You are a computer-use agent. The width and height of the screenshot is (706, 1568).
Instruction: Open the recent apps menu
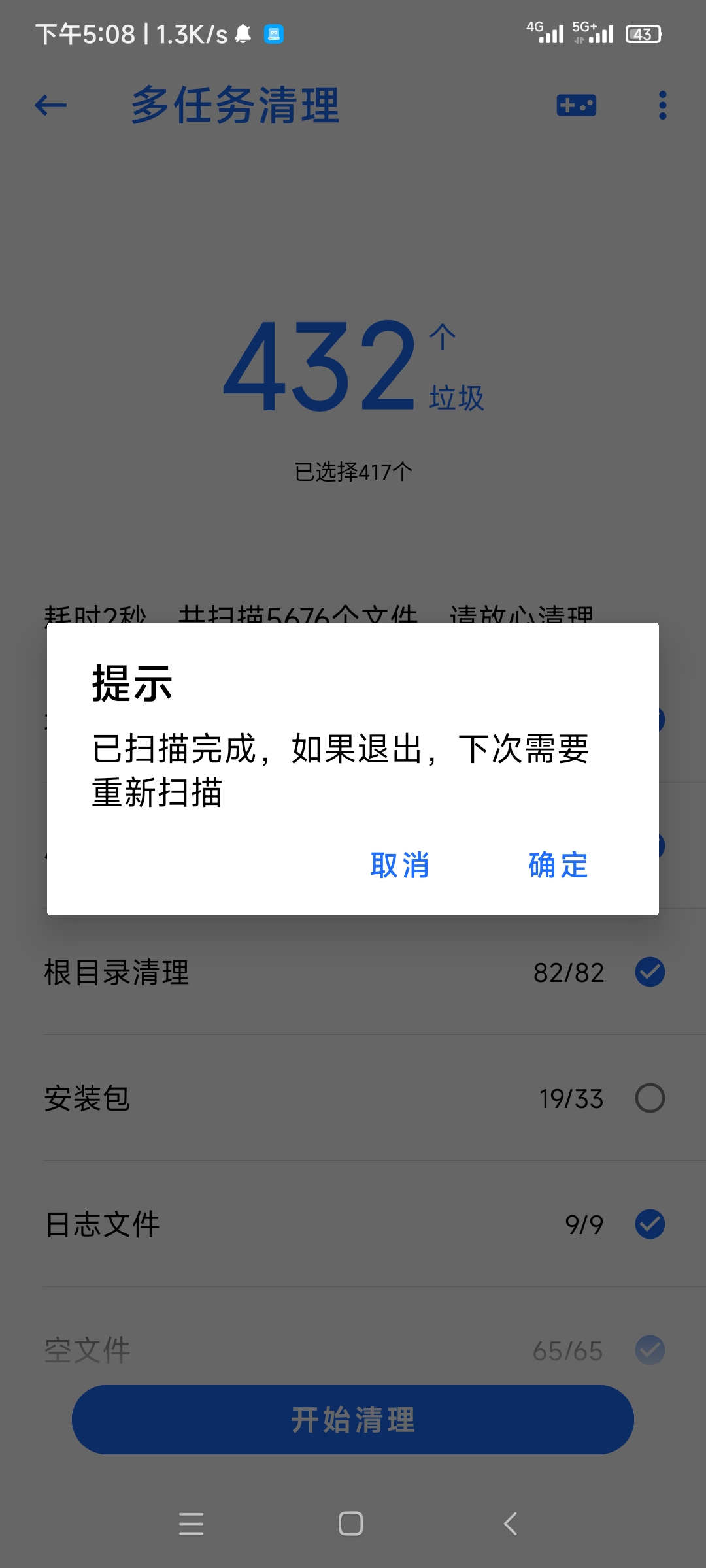tap(191, 1524)
